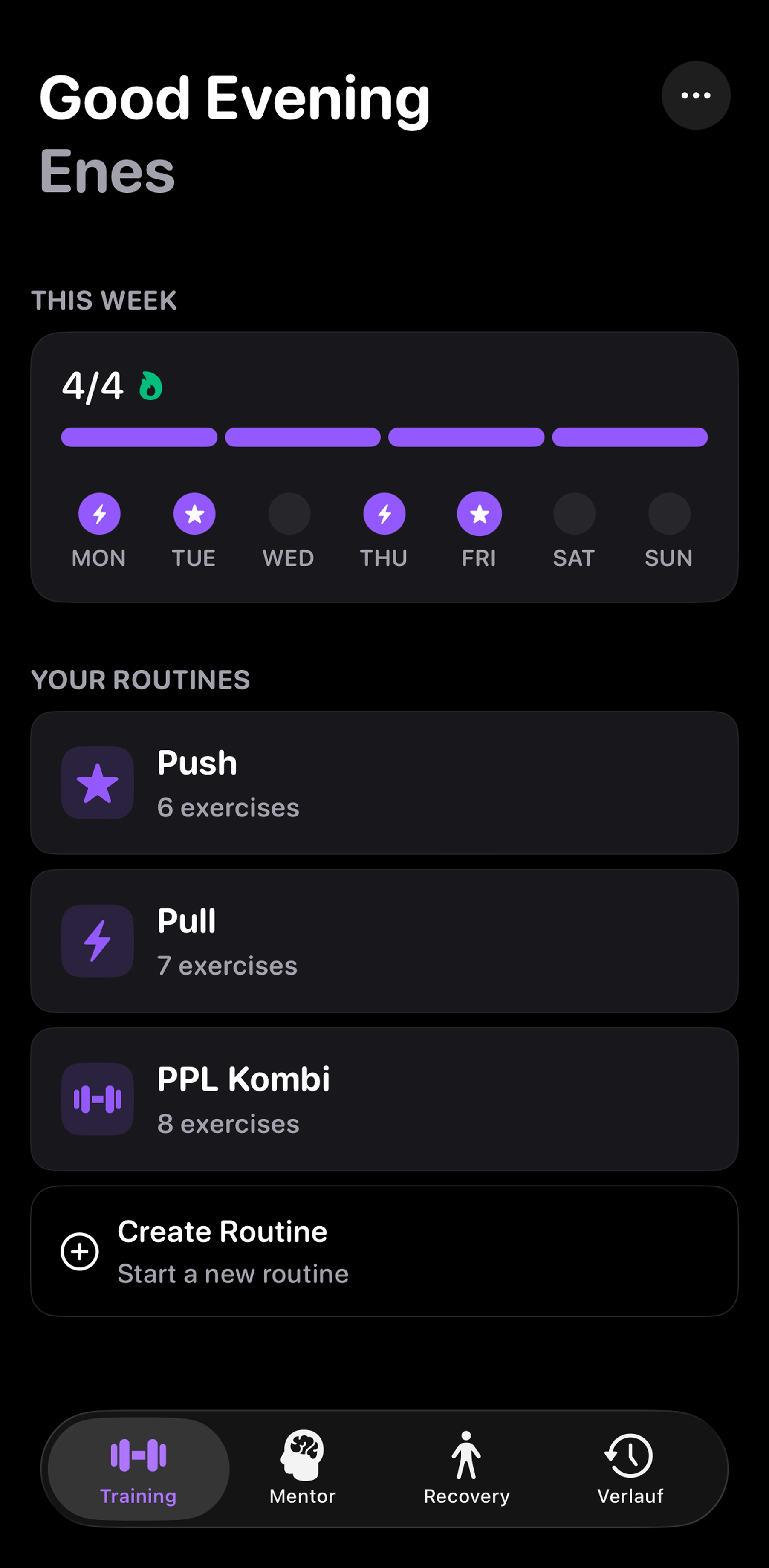Click the PPL Kombi dumbbell icon
769x1568 pixels.
pyautogui.click(x=98, y=1099)
